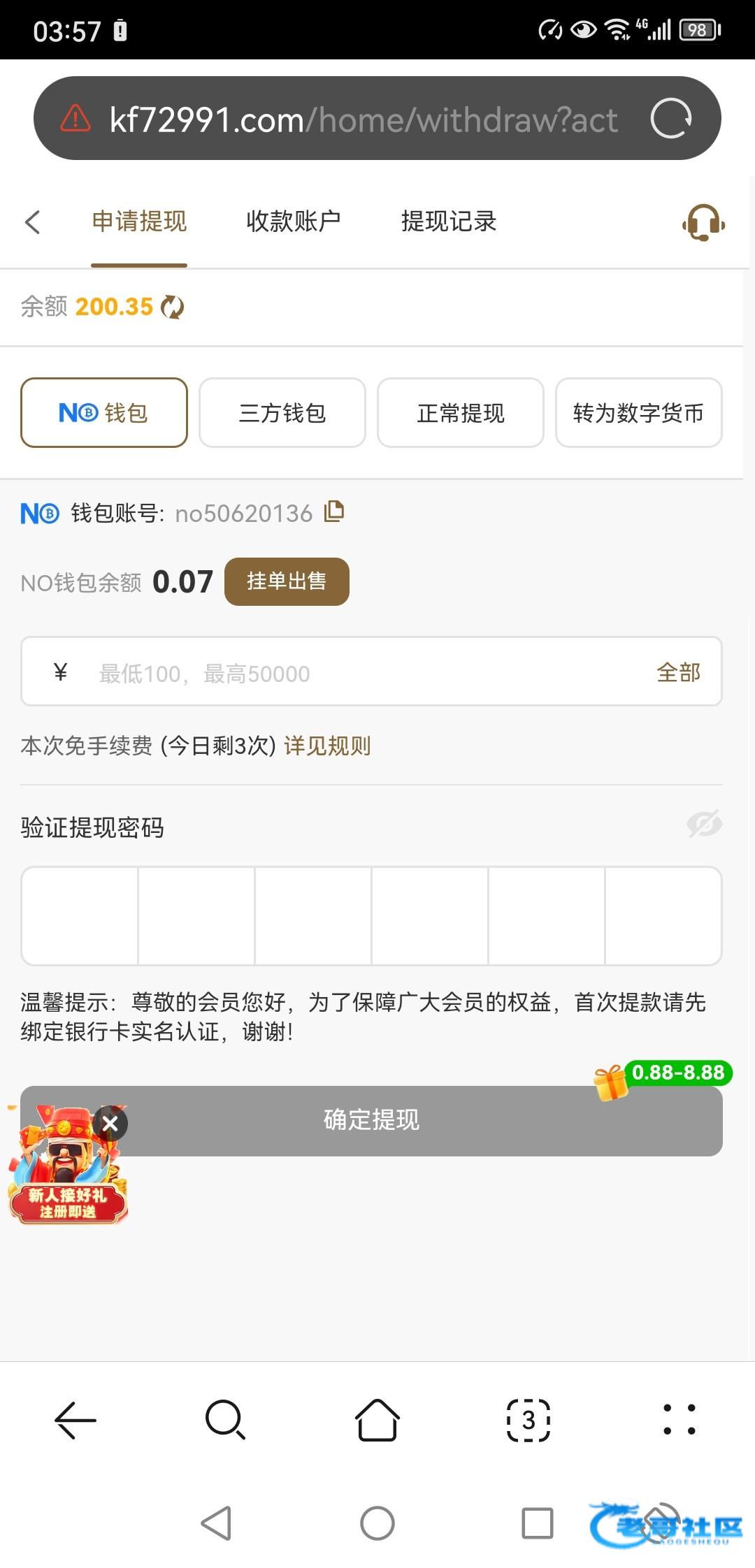
Task: Open the browser tab switcher
Action: coord(528,1420)
